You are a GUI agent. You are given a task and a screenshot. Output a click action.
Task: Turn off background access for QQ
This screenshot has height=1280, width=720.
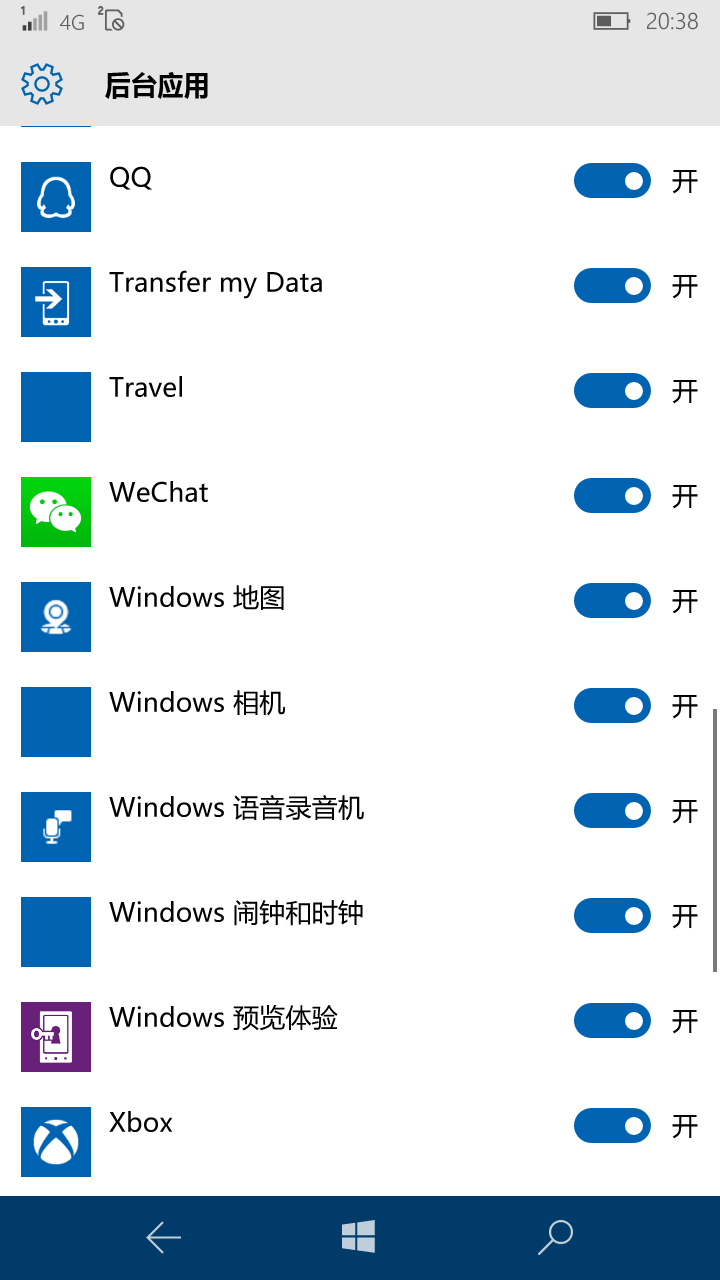click(x=612, y=181)
